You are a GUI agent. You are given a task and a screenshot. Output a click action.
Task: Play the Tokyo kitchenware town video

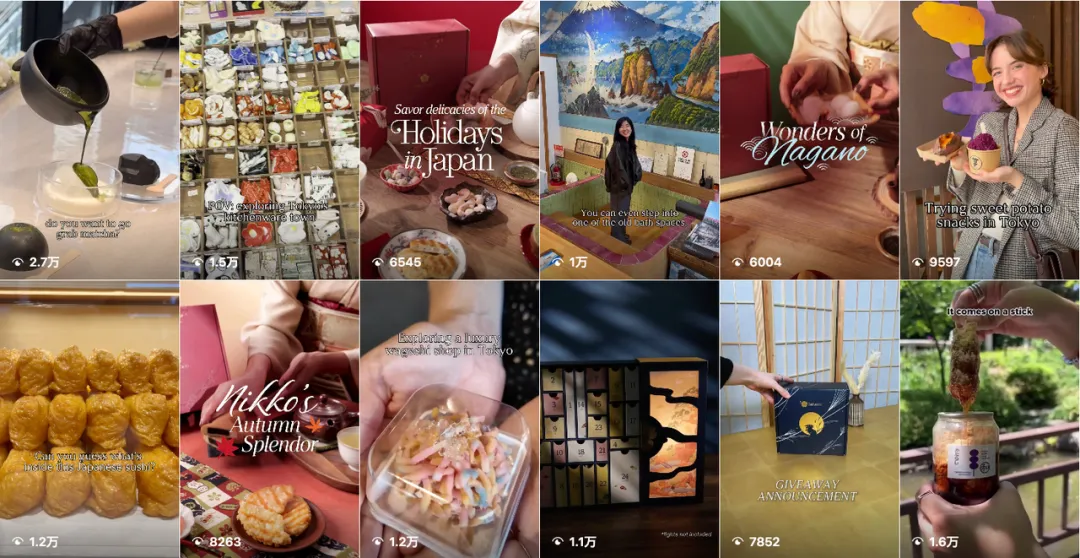pyautogui.click(x=269, y=139)
